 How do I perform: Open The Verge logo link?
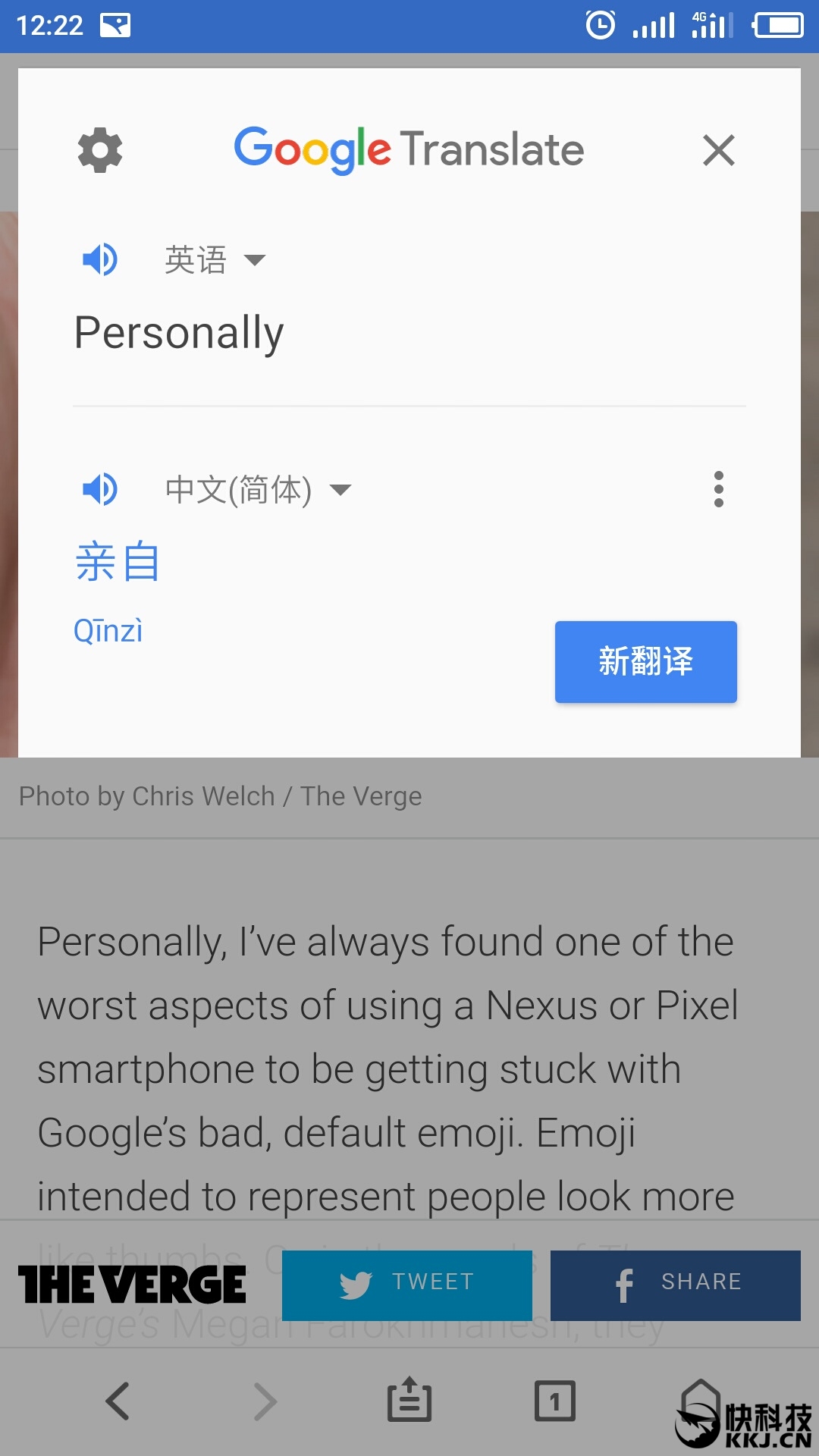132,1284
